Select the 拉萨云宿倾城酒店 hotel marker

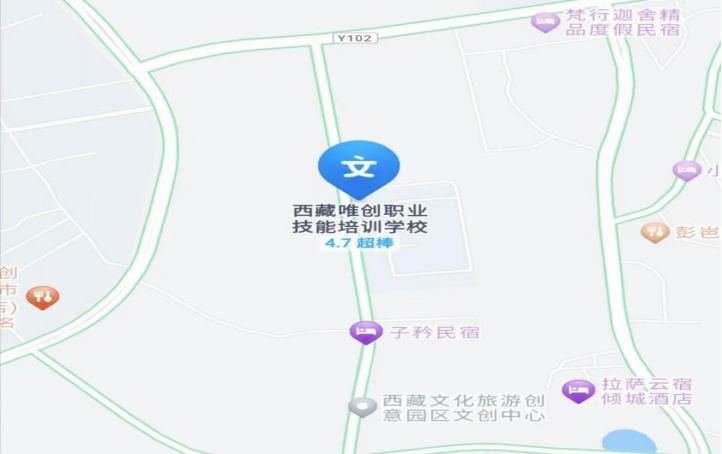[578, 390]
